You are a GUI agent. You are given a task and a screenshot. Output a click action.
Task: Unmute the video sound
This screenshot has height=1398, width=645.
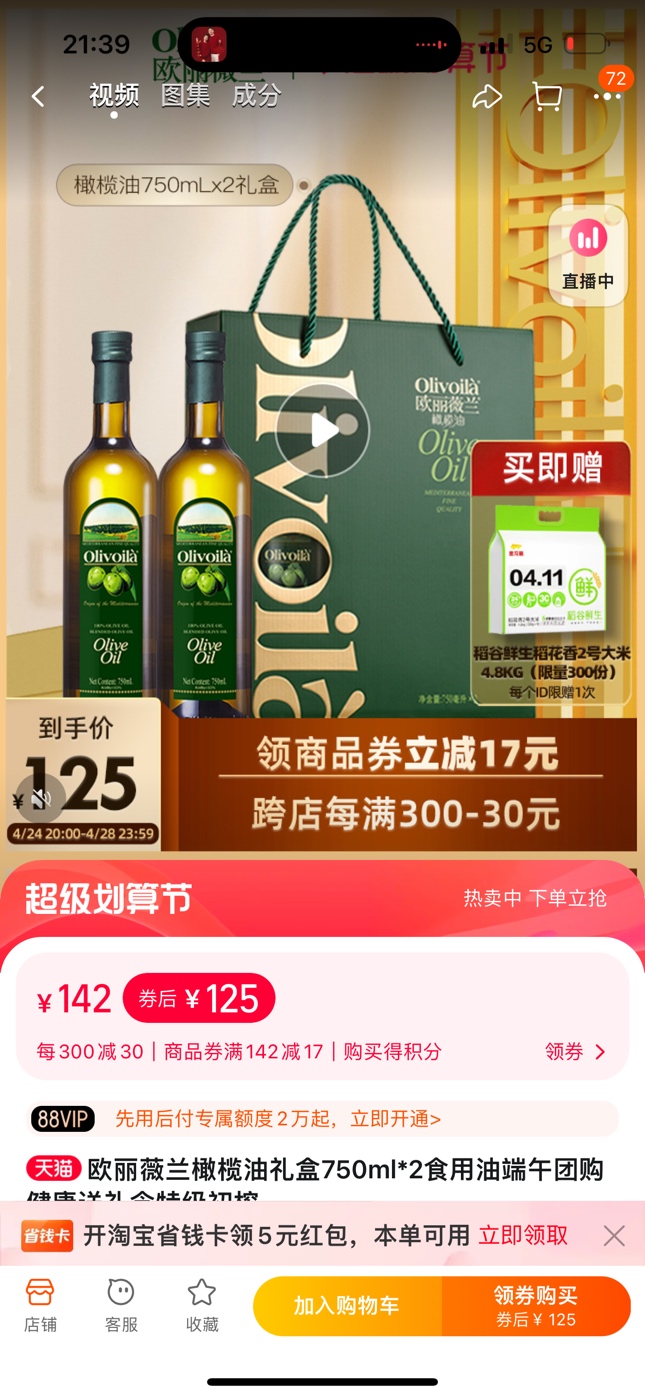41,798
